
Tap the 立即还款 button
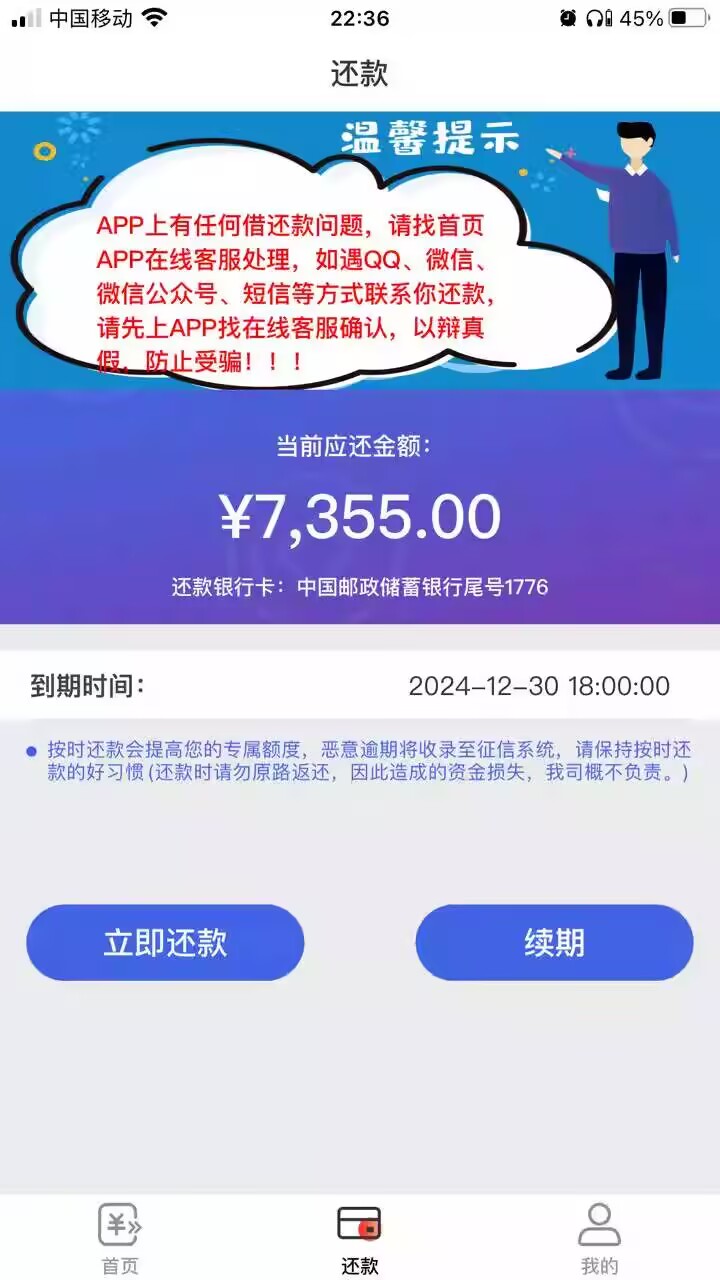(165, 943)
